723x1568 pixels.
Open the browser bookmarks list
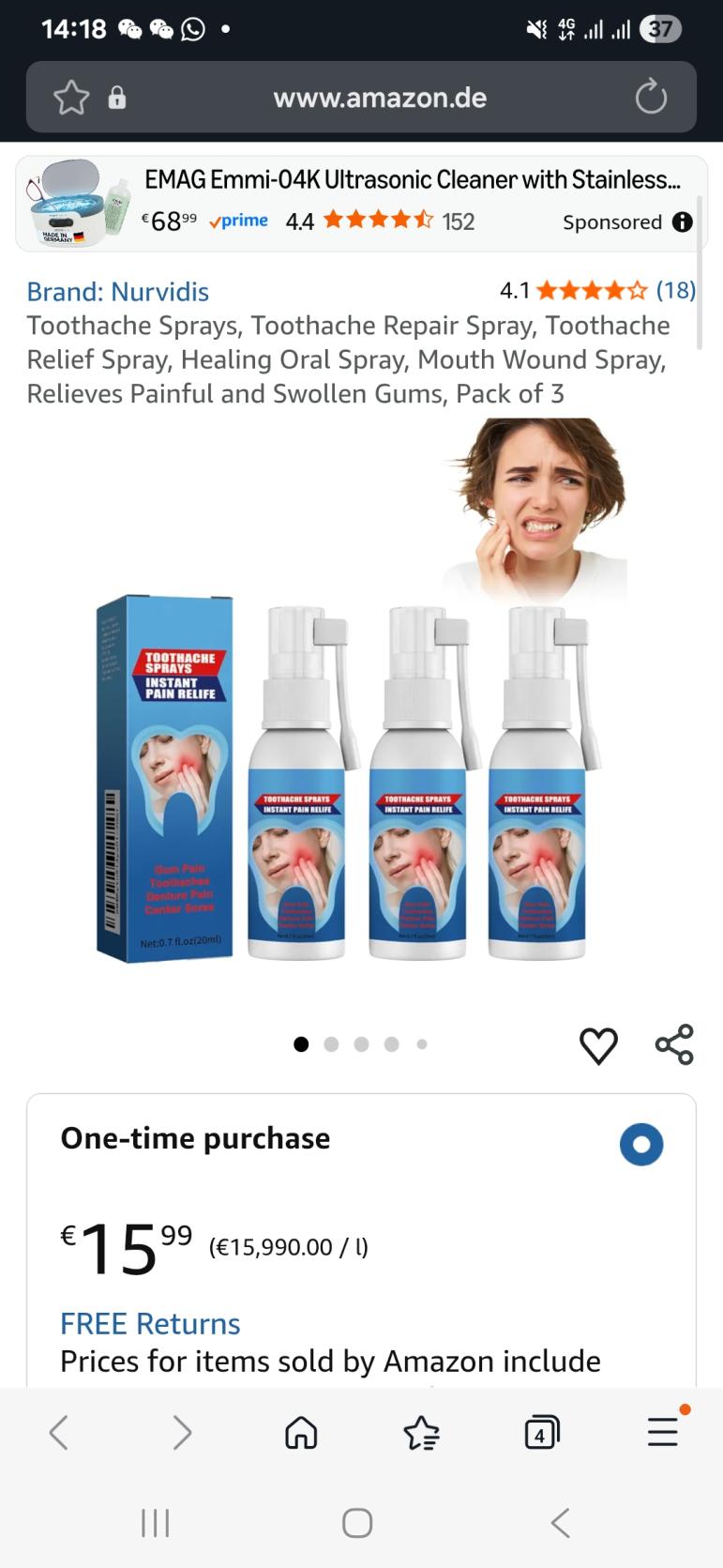pos(421,1433)
